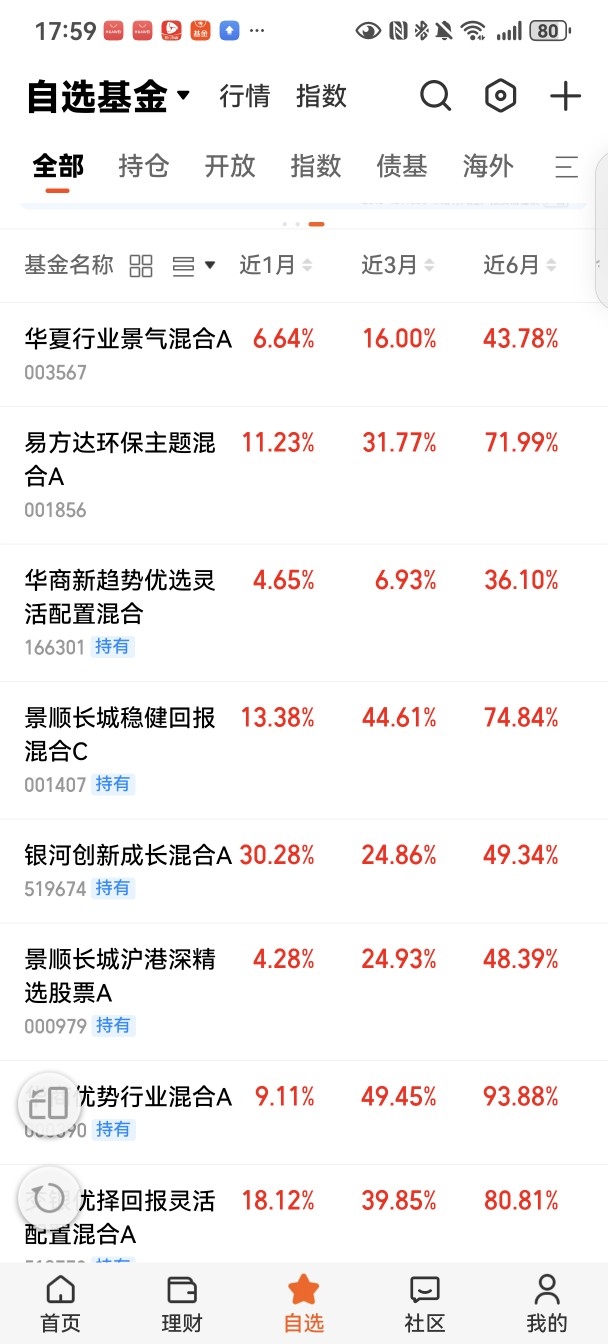Open fund 华夏行业景气混合A

pyautogui.click(x=304, y=354)
